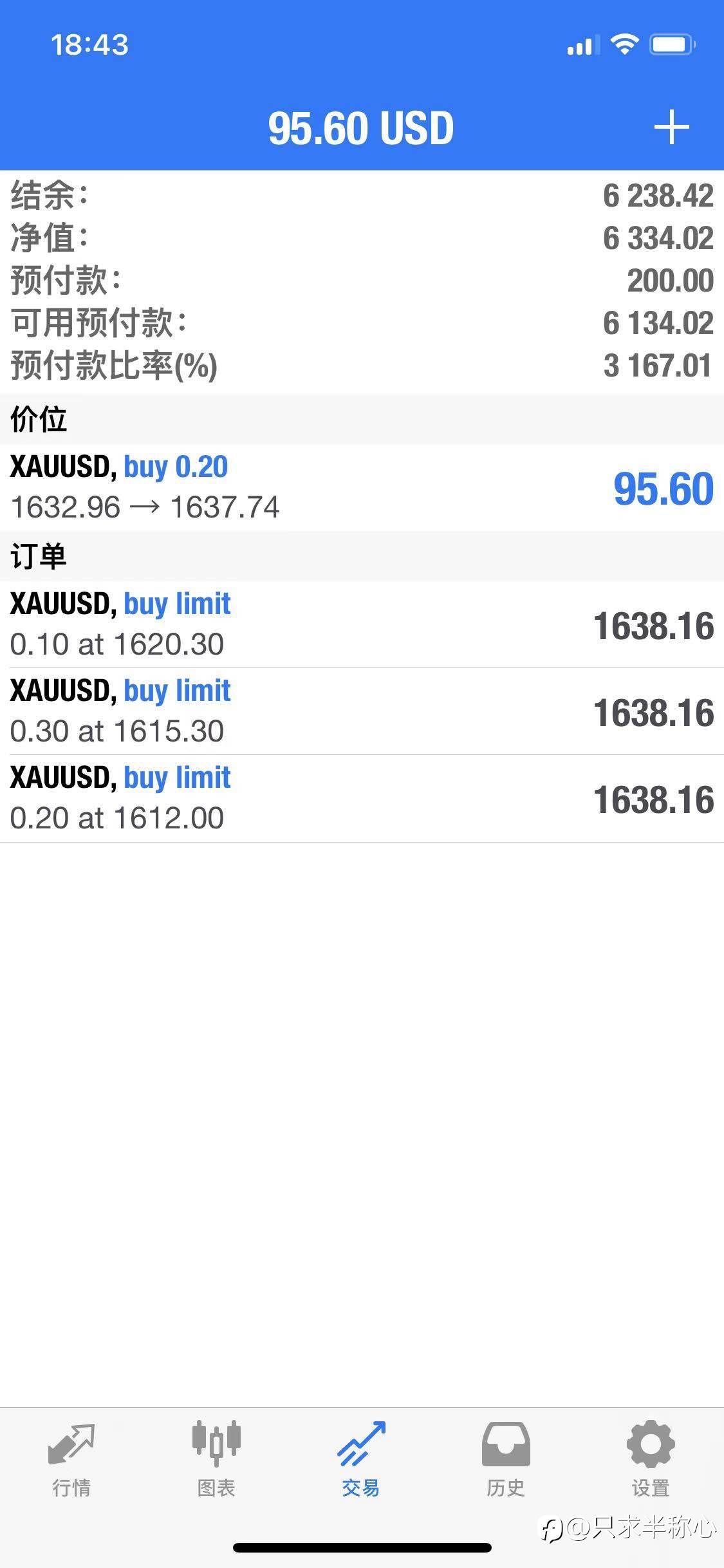Go to the 历史 history tab
724x1568 pixels.
(x=506, y=1459)
